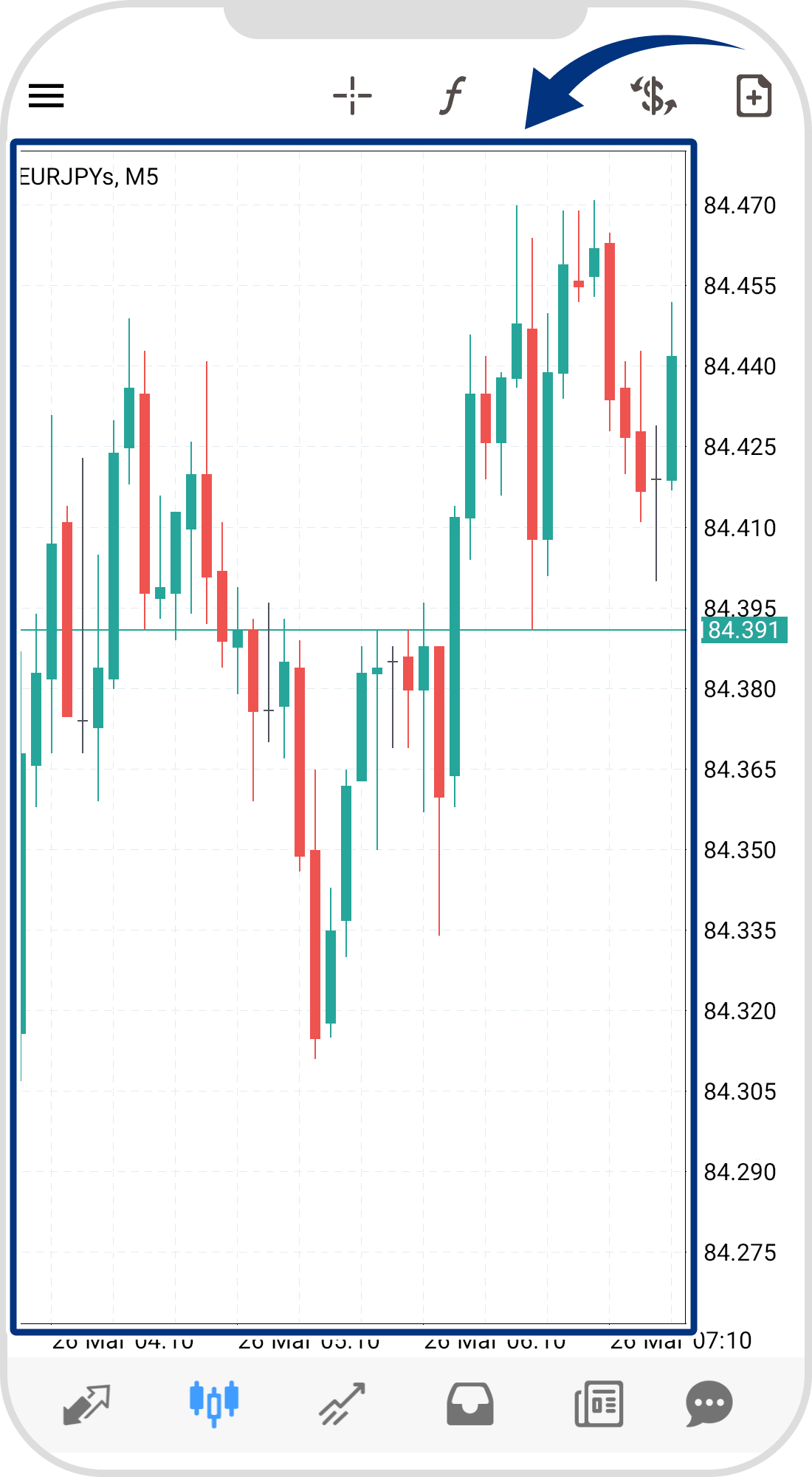This screenshot has width=812, height=1477.
Task: Select the candlestick Chart tab
Action: [214, 1402]
